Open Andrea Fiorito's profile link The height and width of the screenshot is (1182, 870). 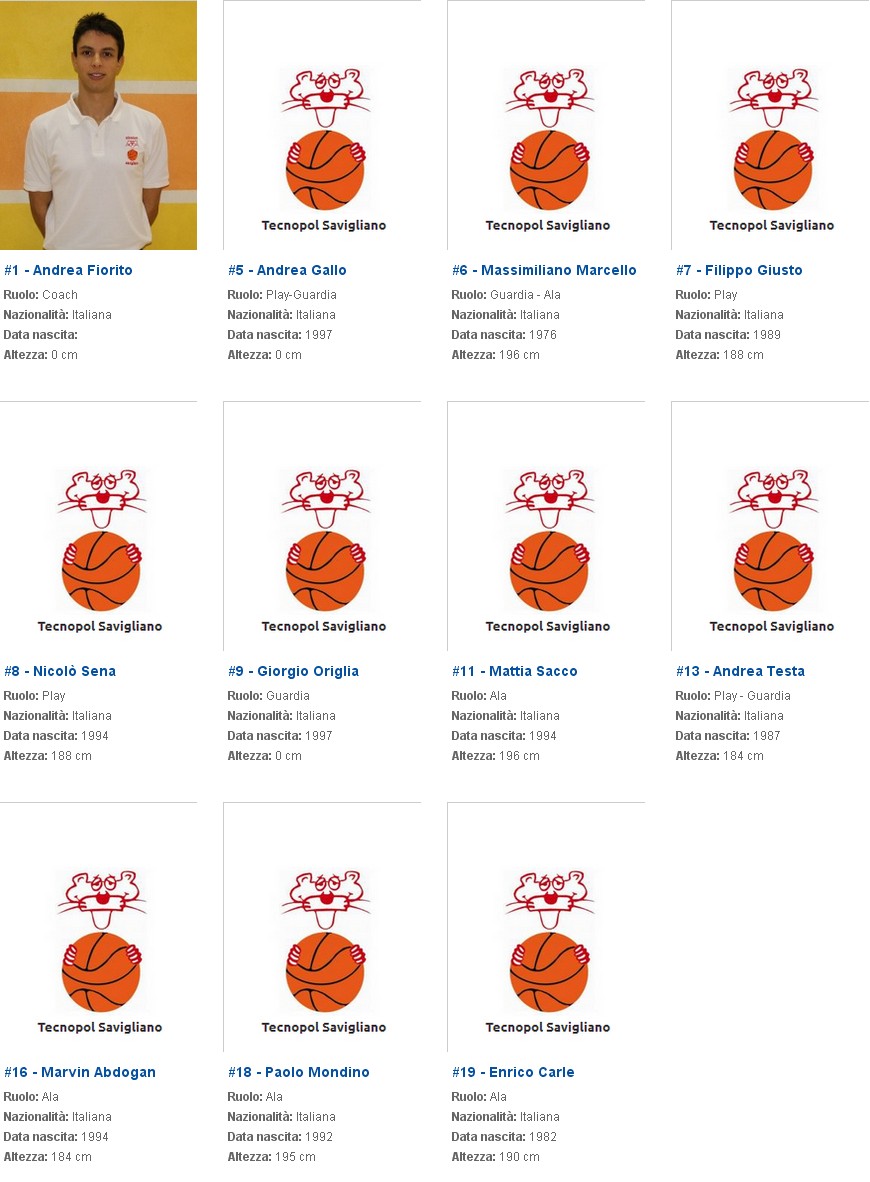click(68, 270)
